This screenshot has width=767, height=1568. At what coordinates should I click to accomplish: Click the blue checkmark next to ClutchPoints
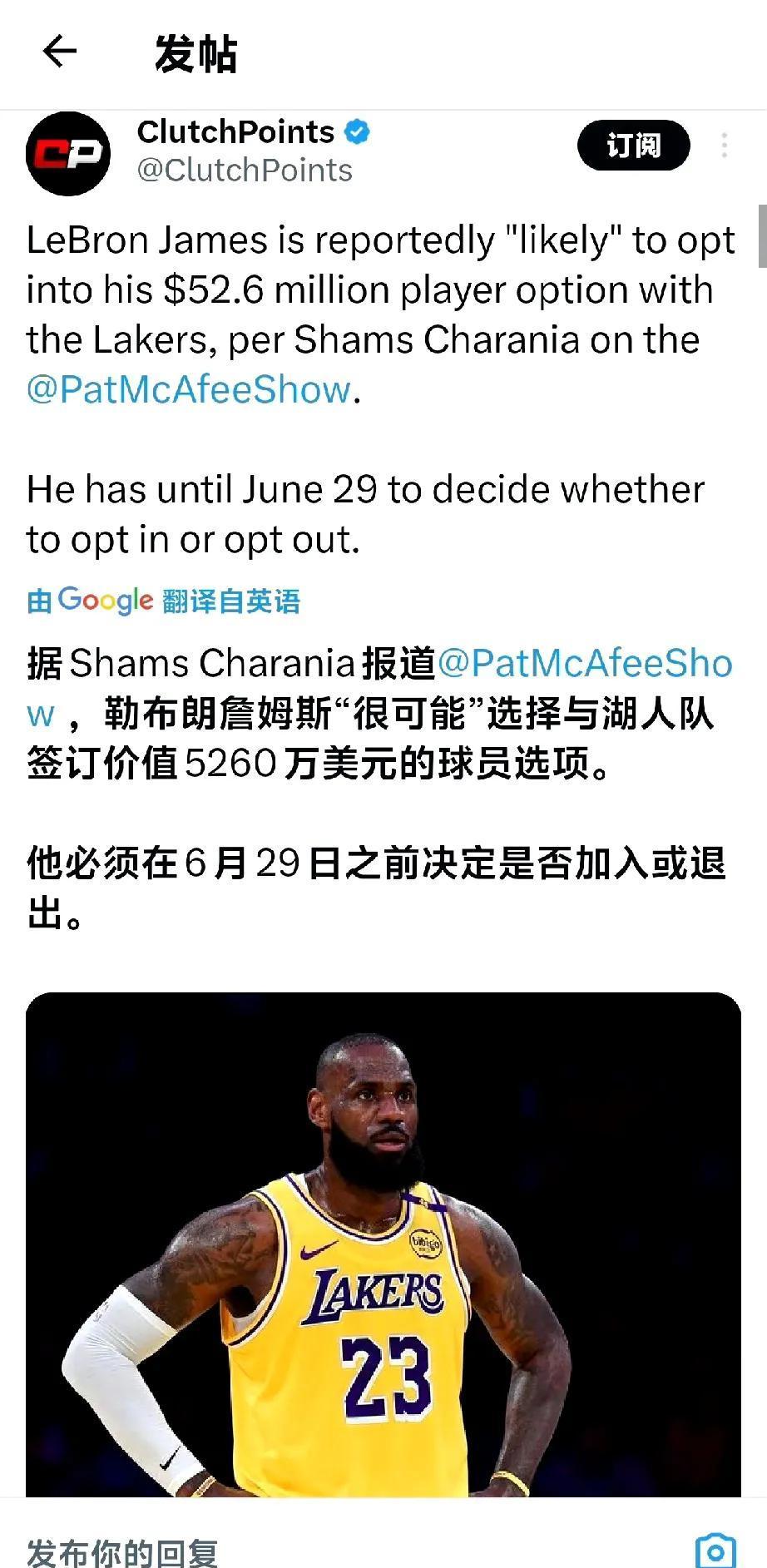tap(356, 131)
